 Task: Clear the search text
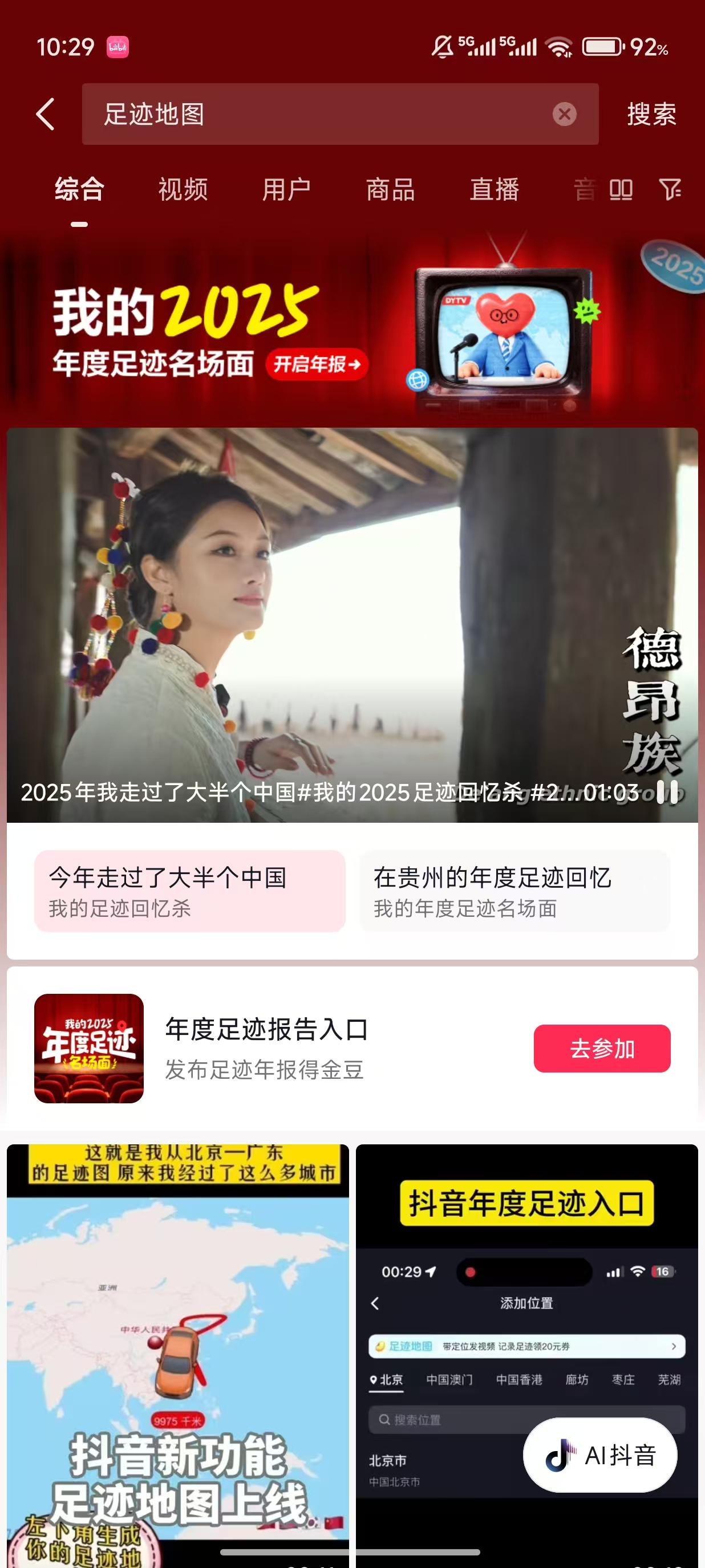point(564,114)
